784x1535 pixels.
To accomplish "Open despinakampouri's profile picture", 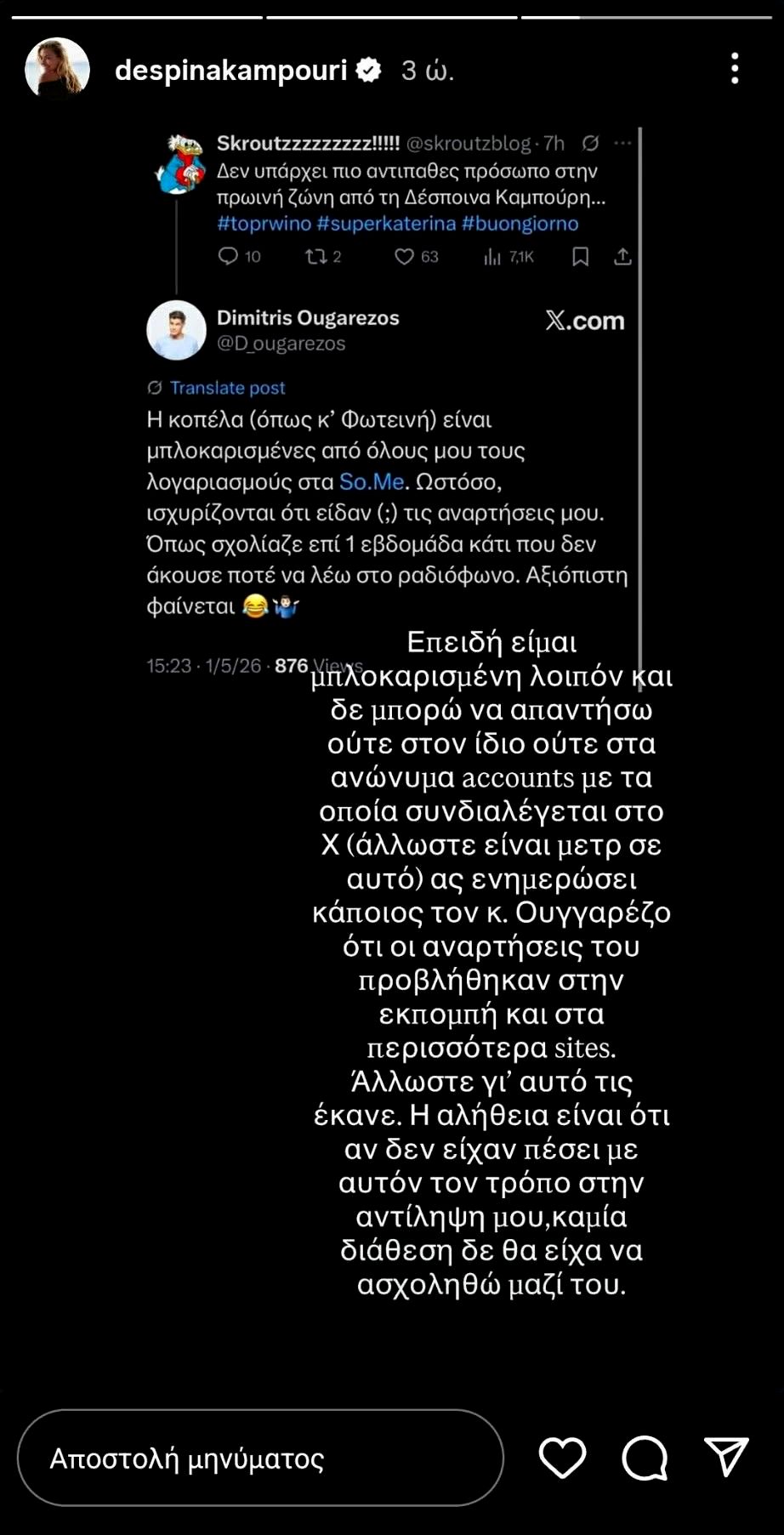I will 58,70.
